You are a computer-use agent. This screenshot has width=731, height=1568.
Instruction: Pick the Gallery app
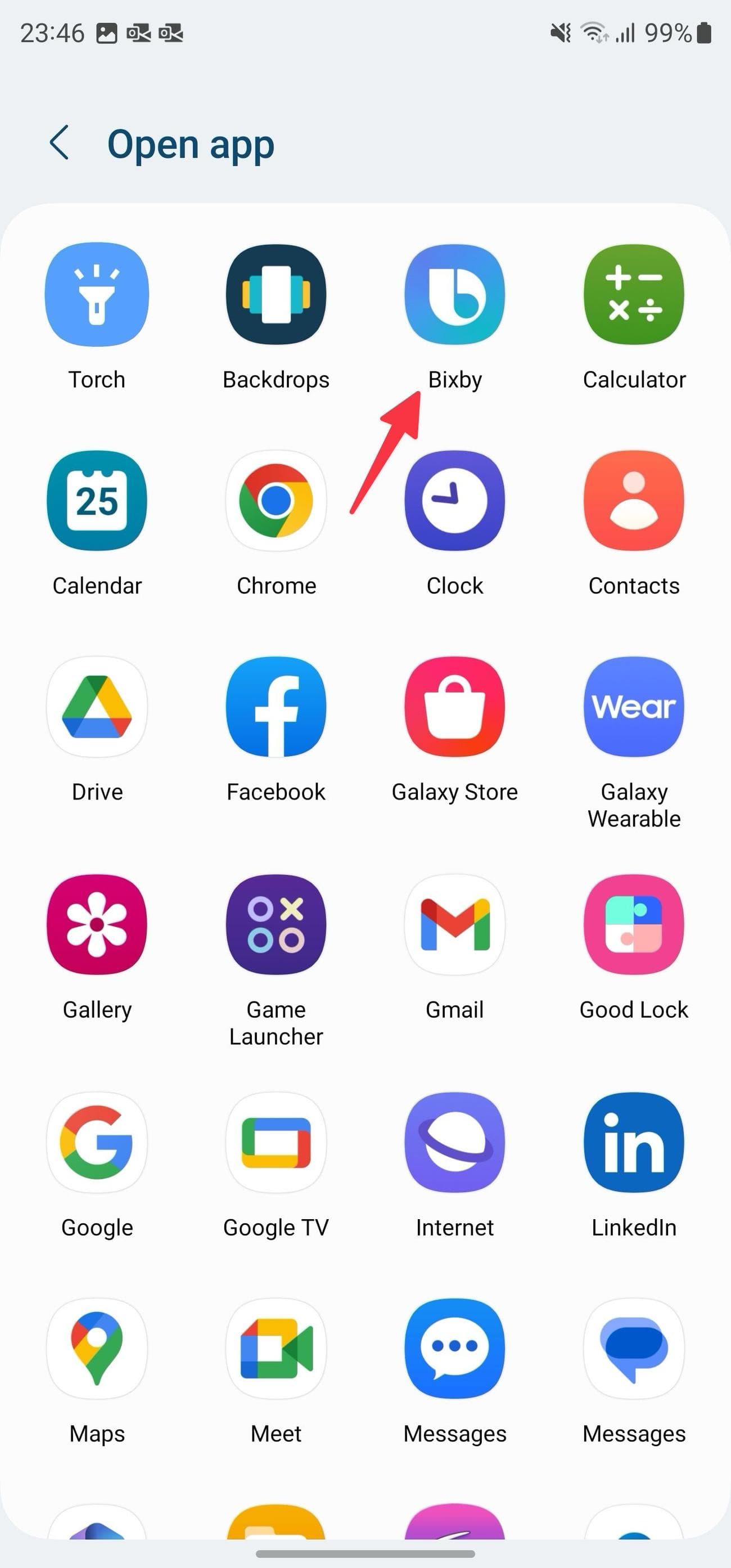(x=97, y=924)
